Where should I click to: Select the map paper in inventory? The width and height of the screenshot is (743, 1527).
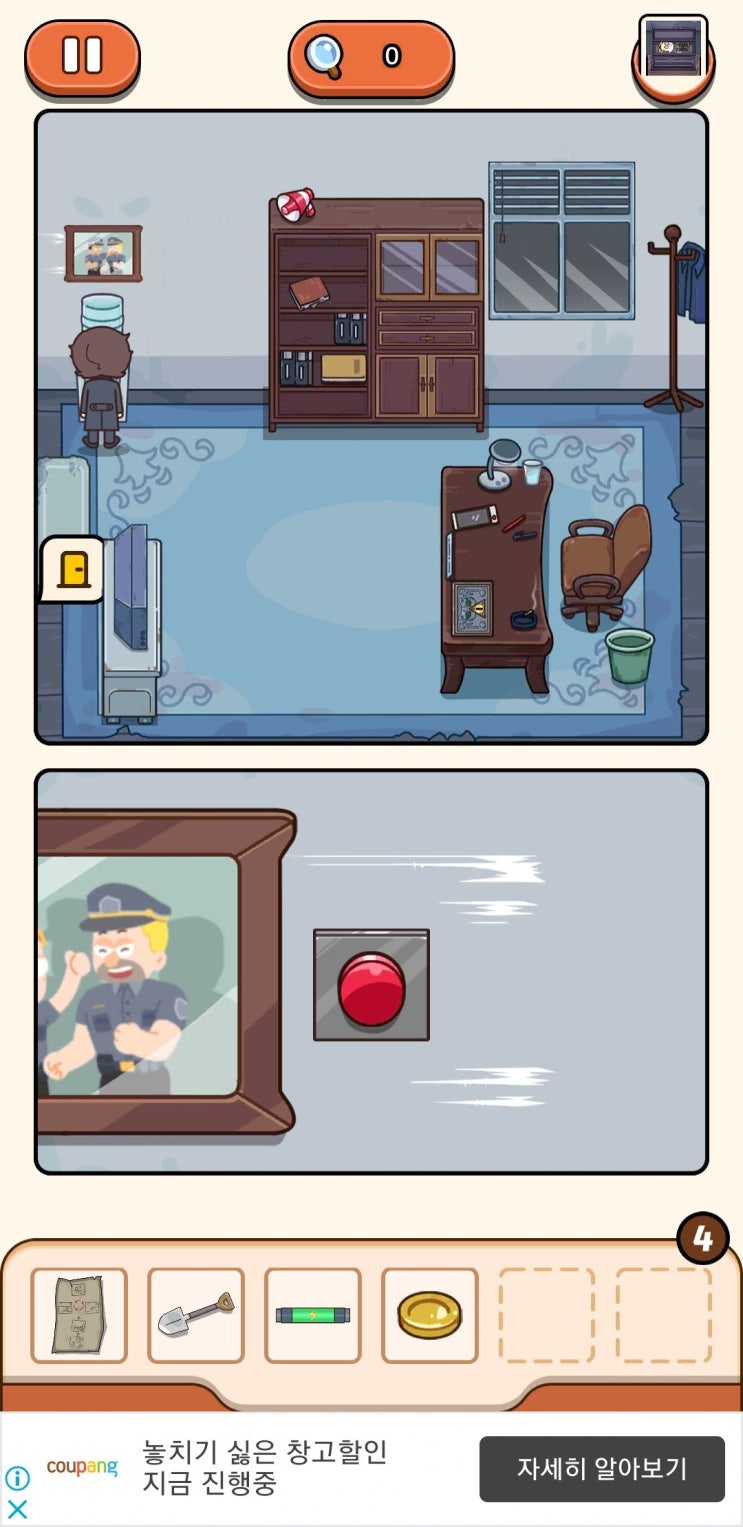point(79,1315)
